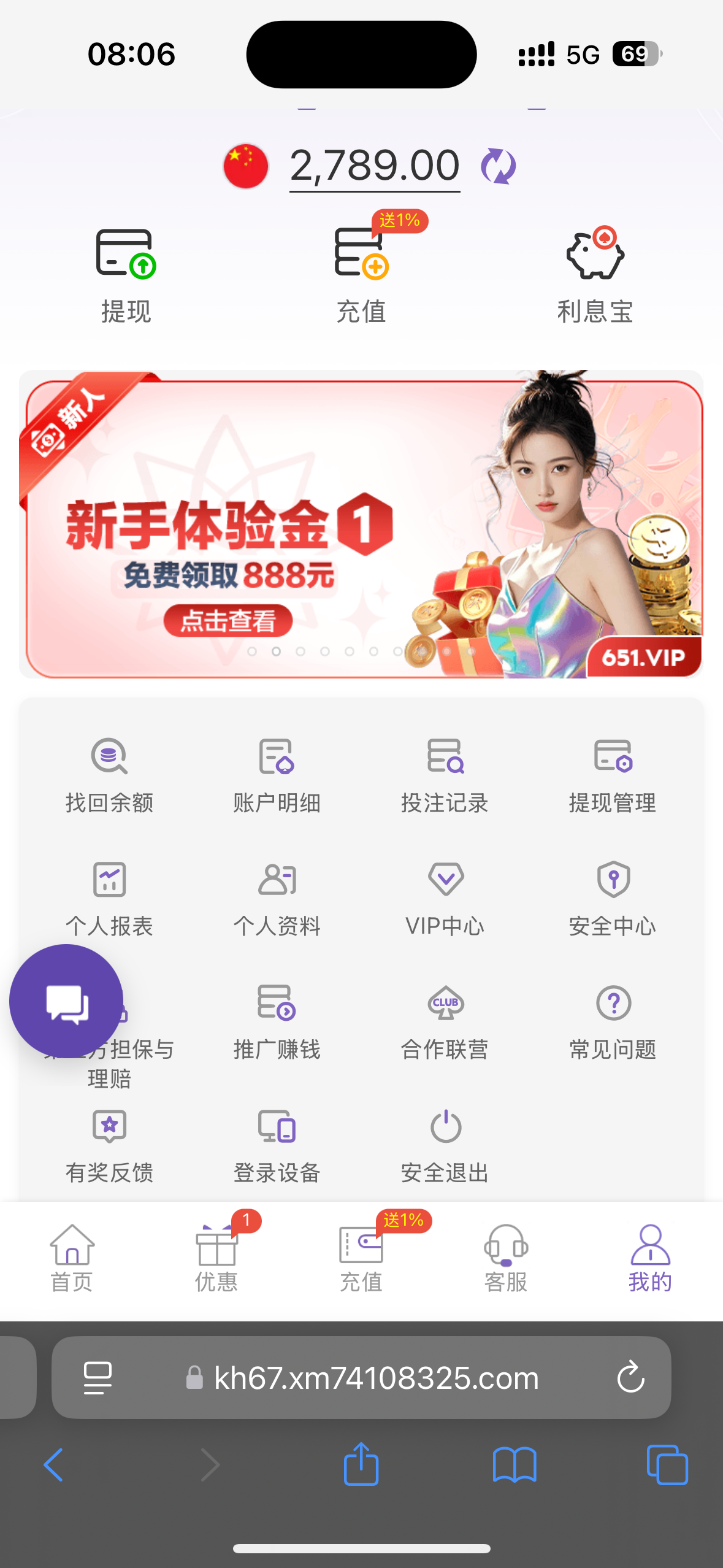Switch to the 优惠 tab

click(x=216, y=1258)
